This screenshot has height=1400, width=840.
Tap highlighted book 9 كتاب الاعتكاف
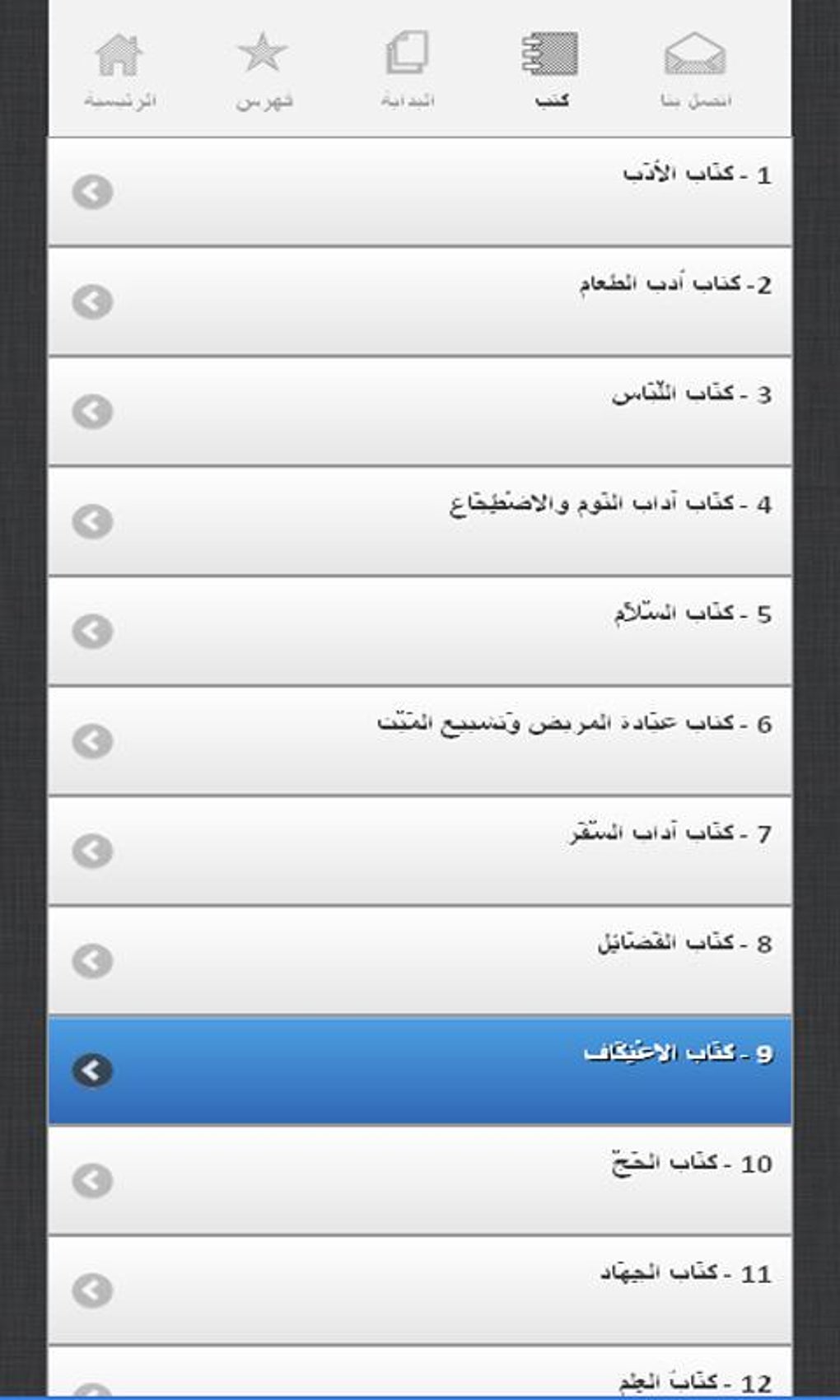click(x=420, y=1070)
